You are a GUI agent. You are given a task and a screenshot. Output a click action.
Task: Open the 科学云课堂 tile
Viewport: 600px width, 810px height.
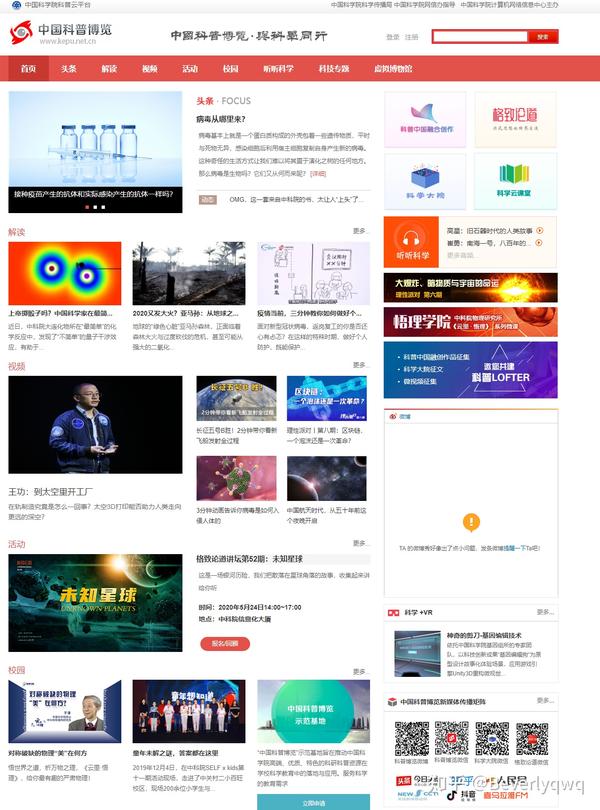click(515, 181)
